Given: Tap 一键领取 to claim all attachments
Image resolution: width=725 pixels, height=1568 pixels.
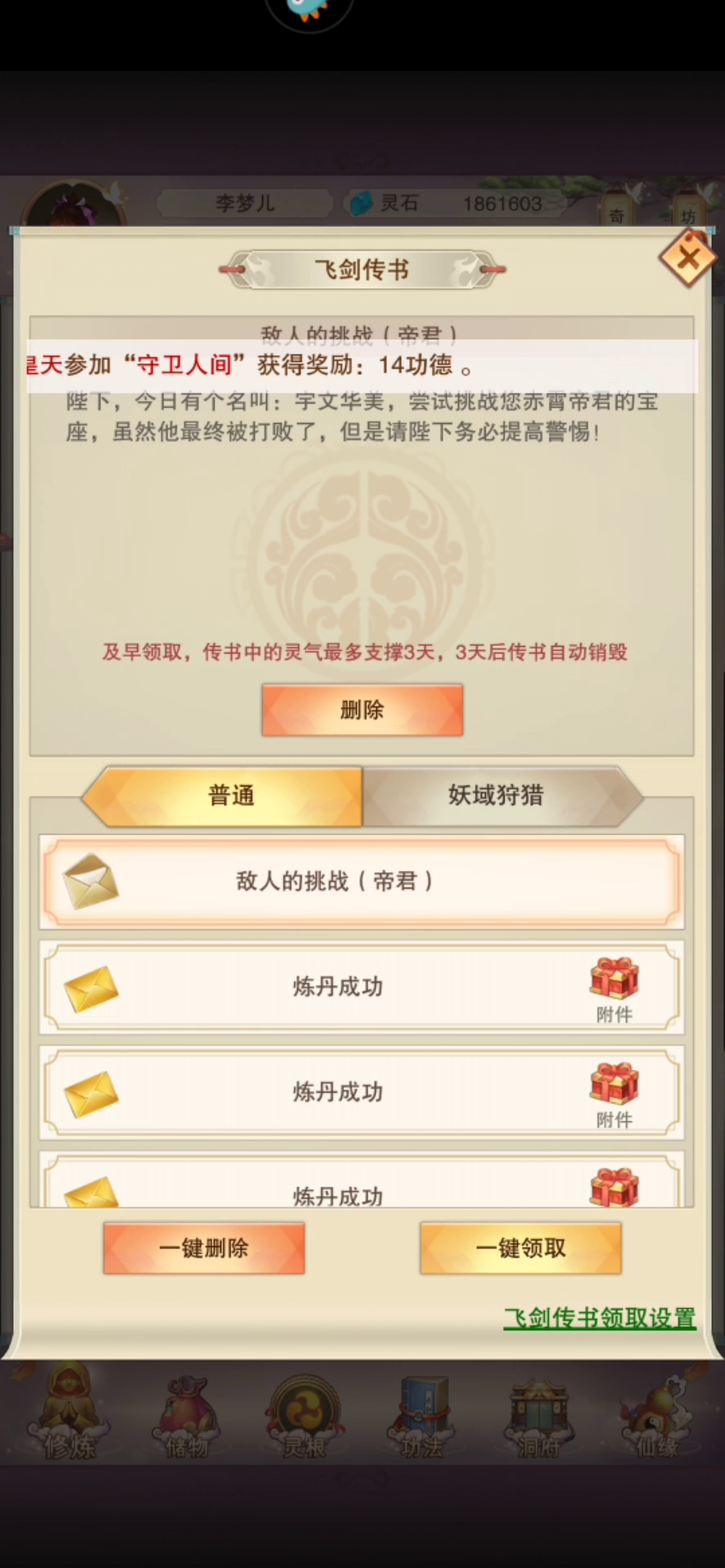Looking at the screenshot, I should [x=520, y=1248].
